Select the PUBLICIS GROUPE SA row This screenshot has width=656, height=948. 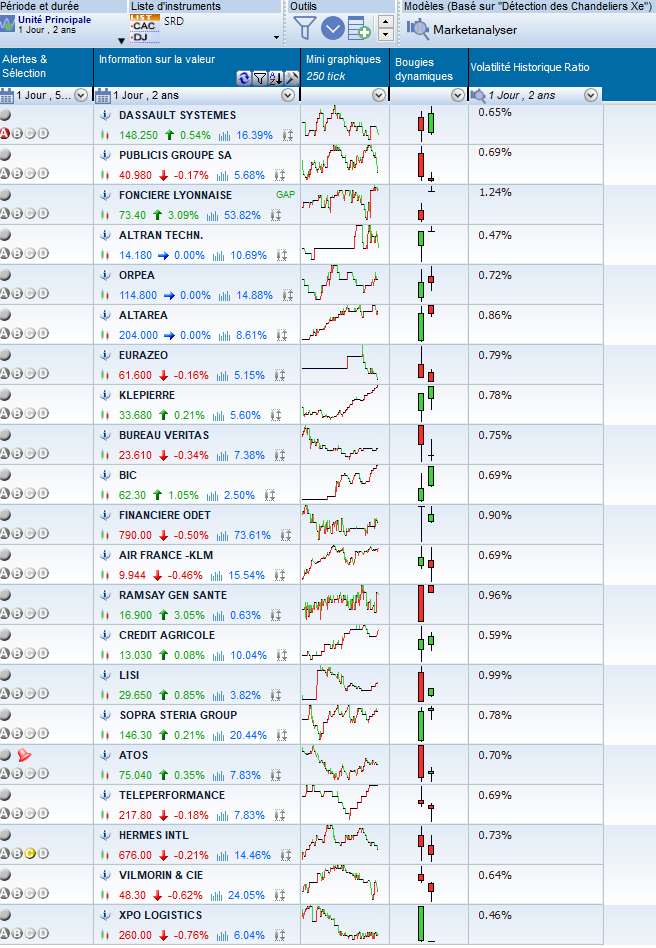[175, 155]
